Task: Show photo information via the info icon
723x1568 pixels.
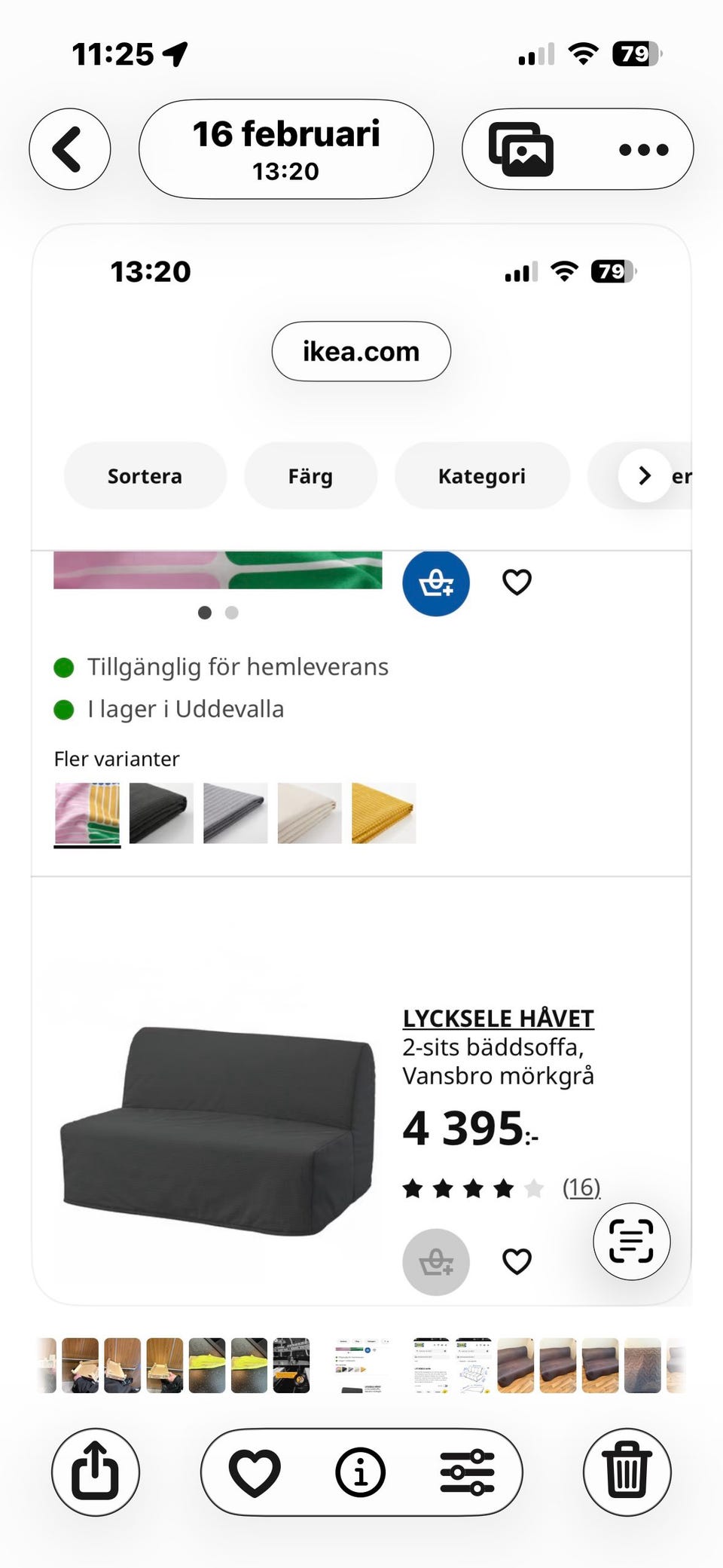Action: click(361, 1473)
